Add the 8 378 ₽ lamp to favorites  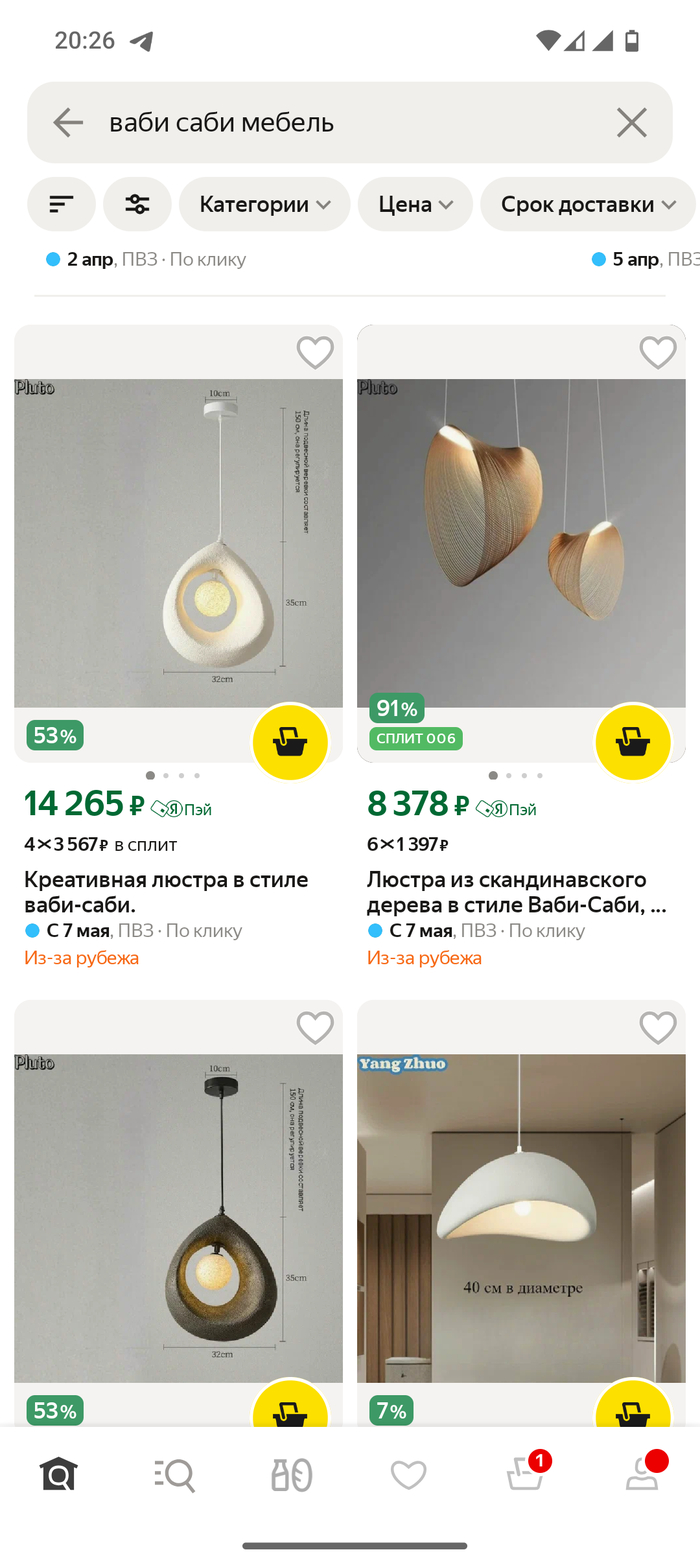click(x=657, y=352)
